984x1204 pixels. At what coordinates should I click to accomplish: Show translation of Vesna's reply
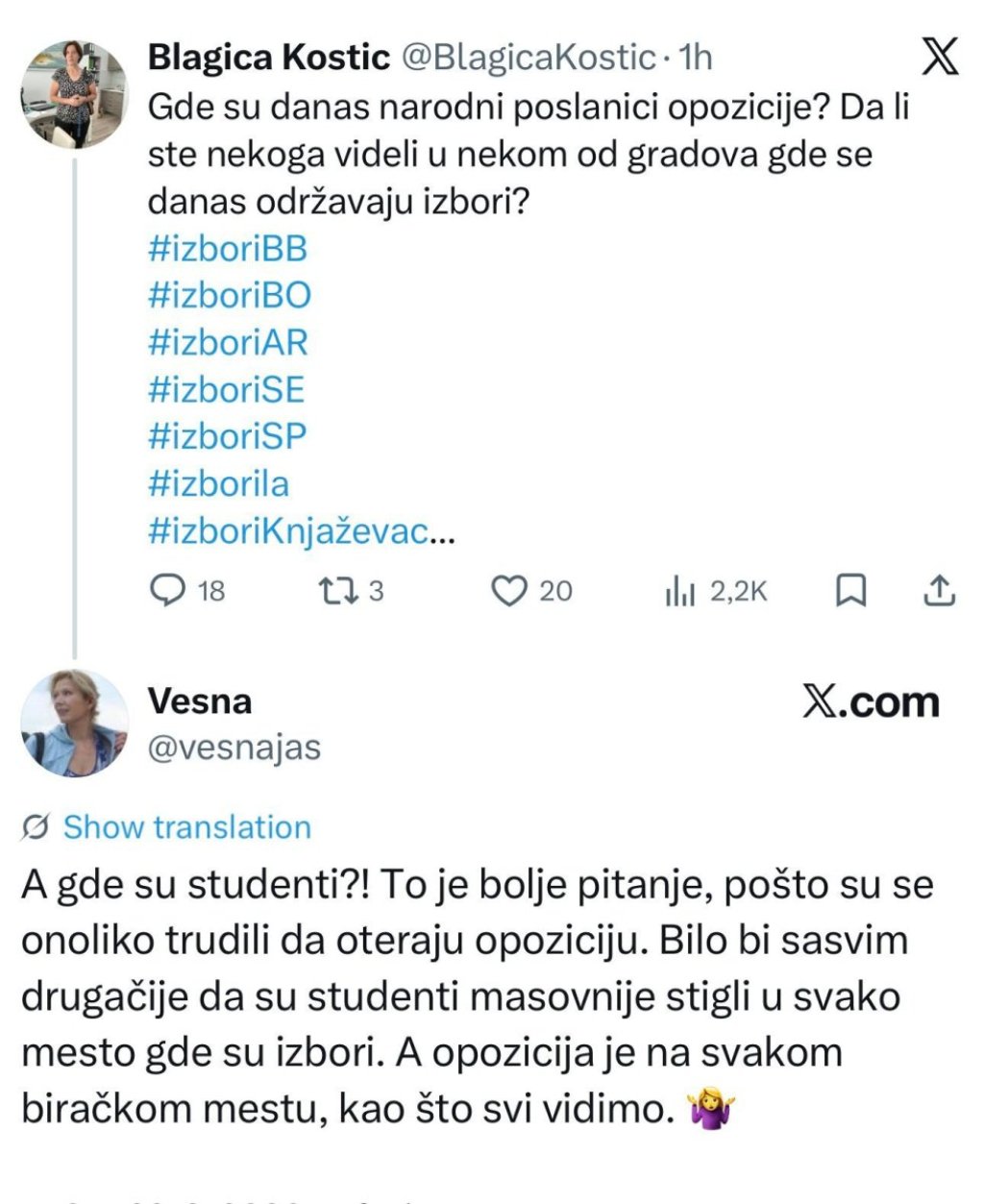(x=186, y=826)
